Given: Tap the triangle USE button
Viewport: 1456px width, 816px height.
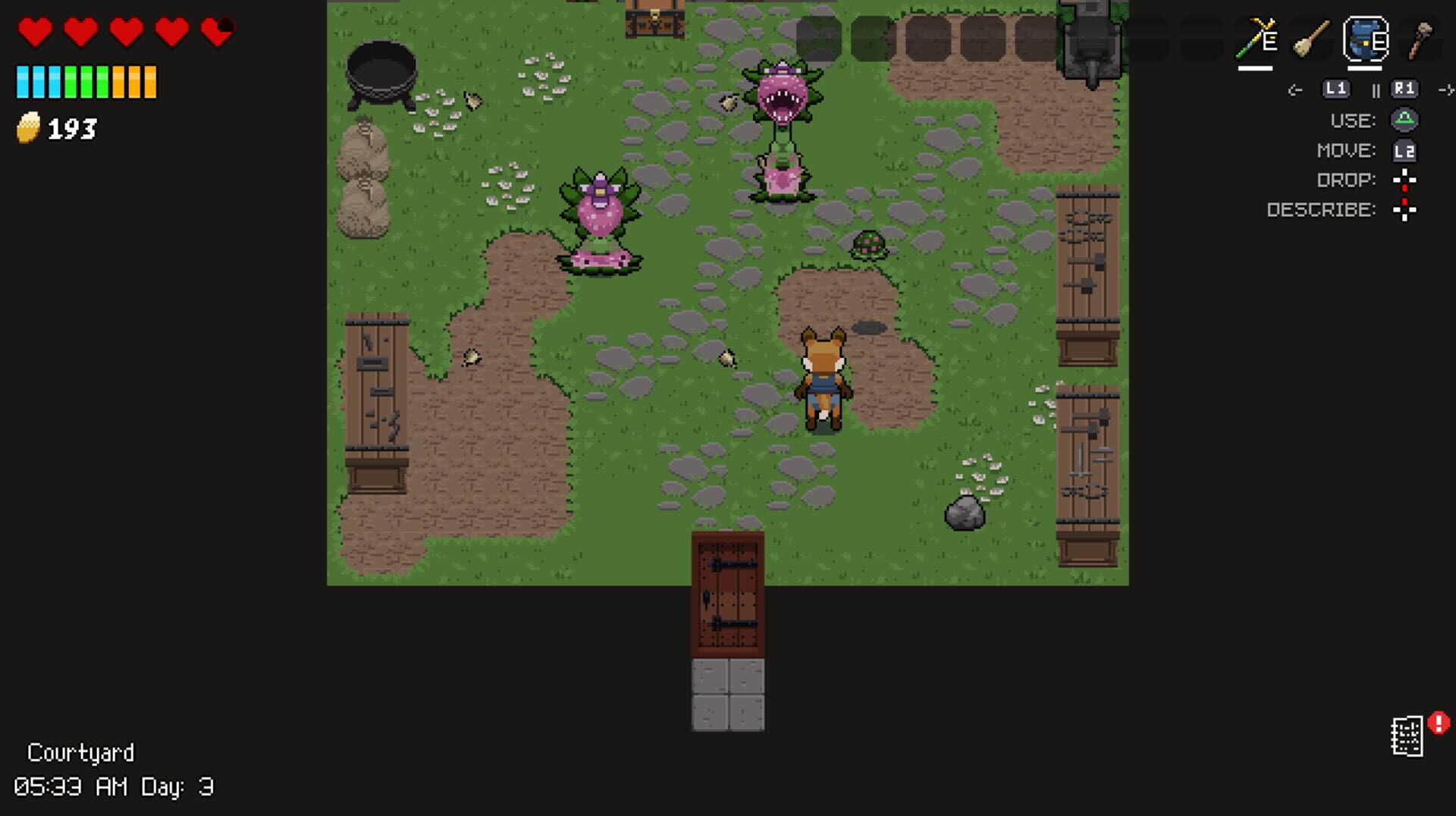Looking at the screenshot, I should coord(1404,120).
